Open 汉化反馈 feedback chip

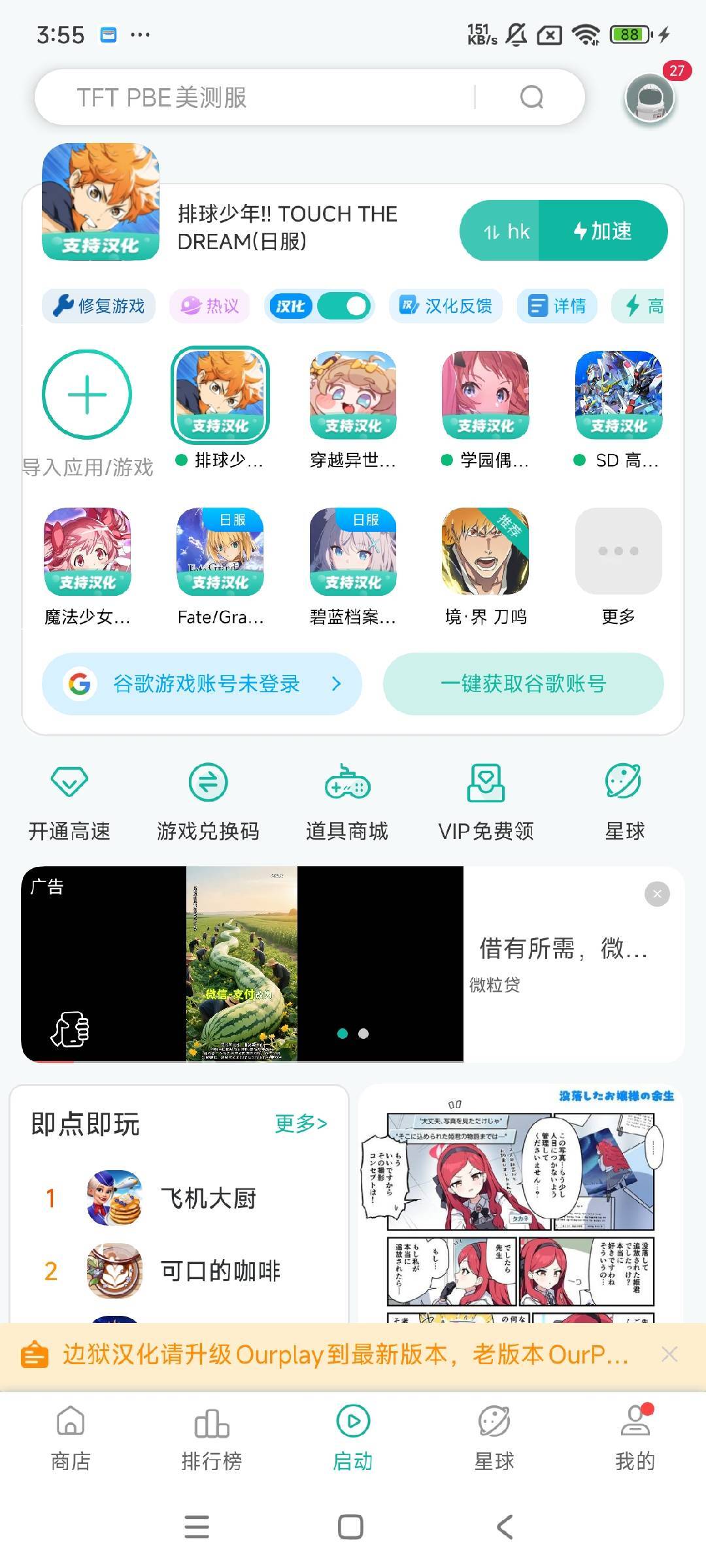[446, 306]
